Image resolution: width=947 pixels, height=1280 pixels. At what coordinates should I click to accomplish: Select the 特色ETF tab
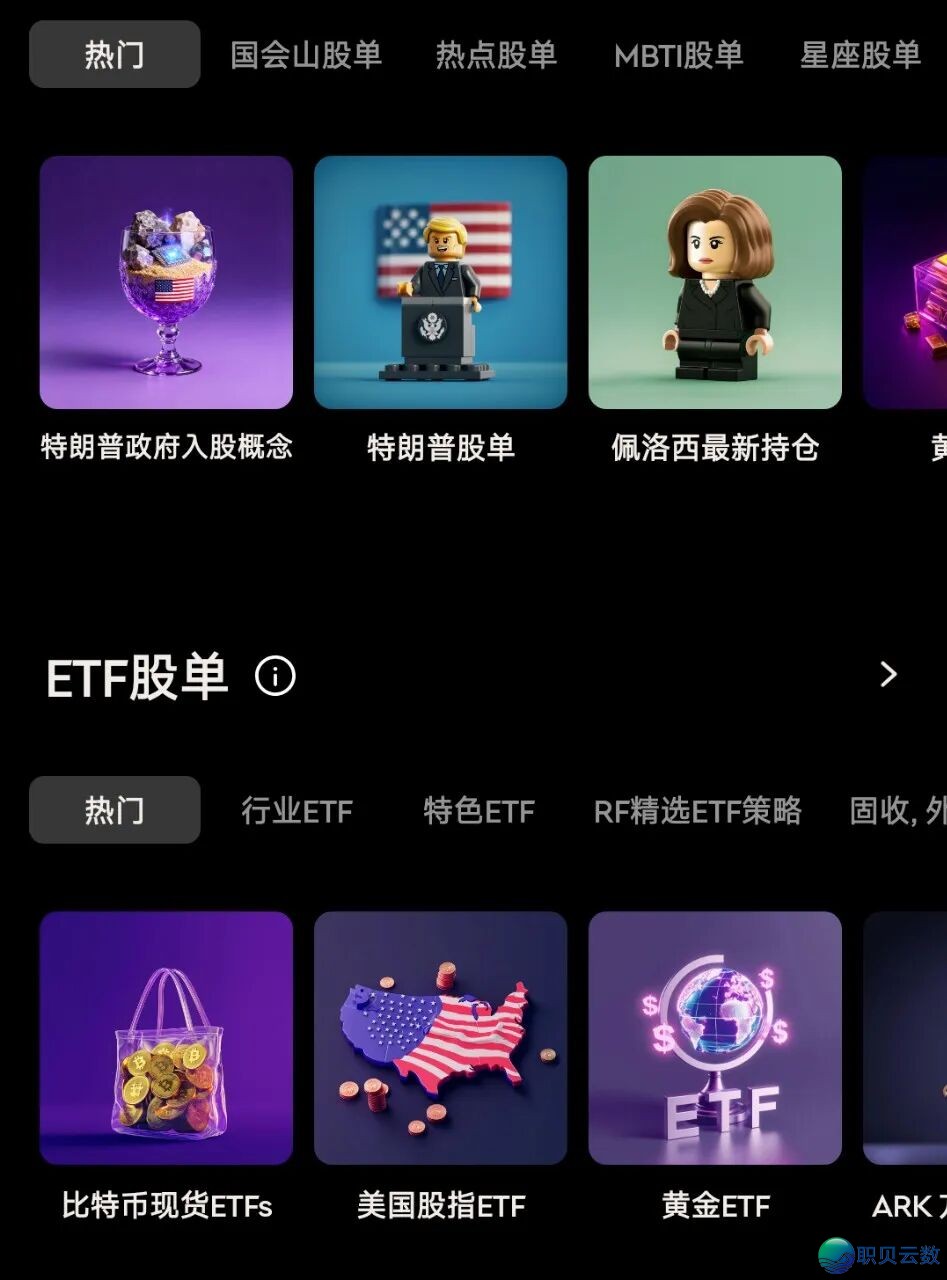pyautogui.click(x=479, y=811)
